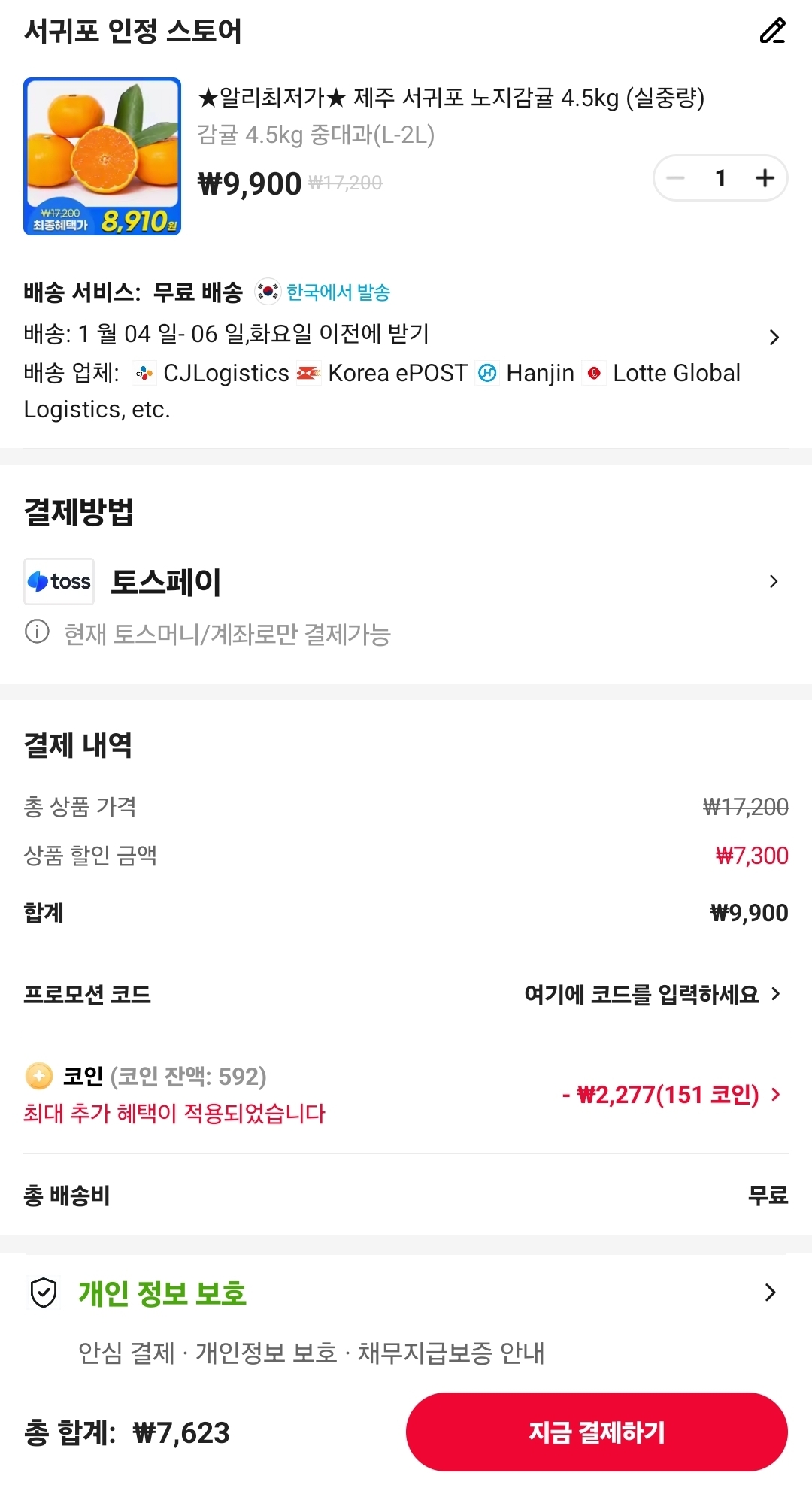The image size is (812, 1491).
Task: Click the 한국에서 발송 link
Action: click(x=338, y=292)
